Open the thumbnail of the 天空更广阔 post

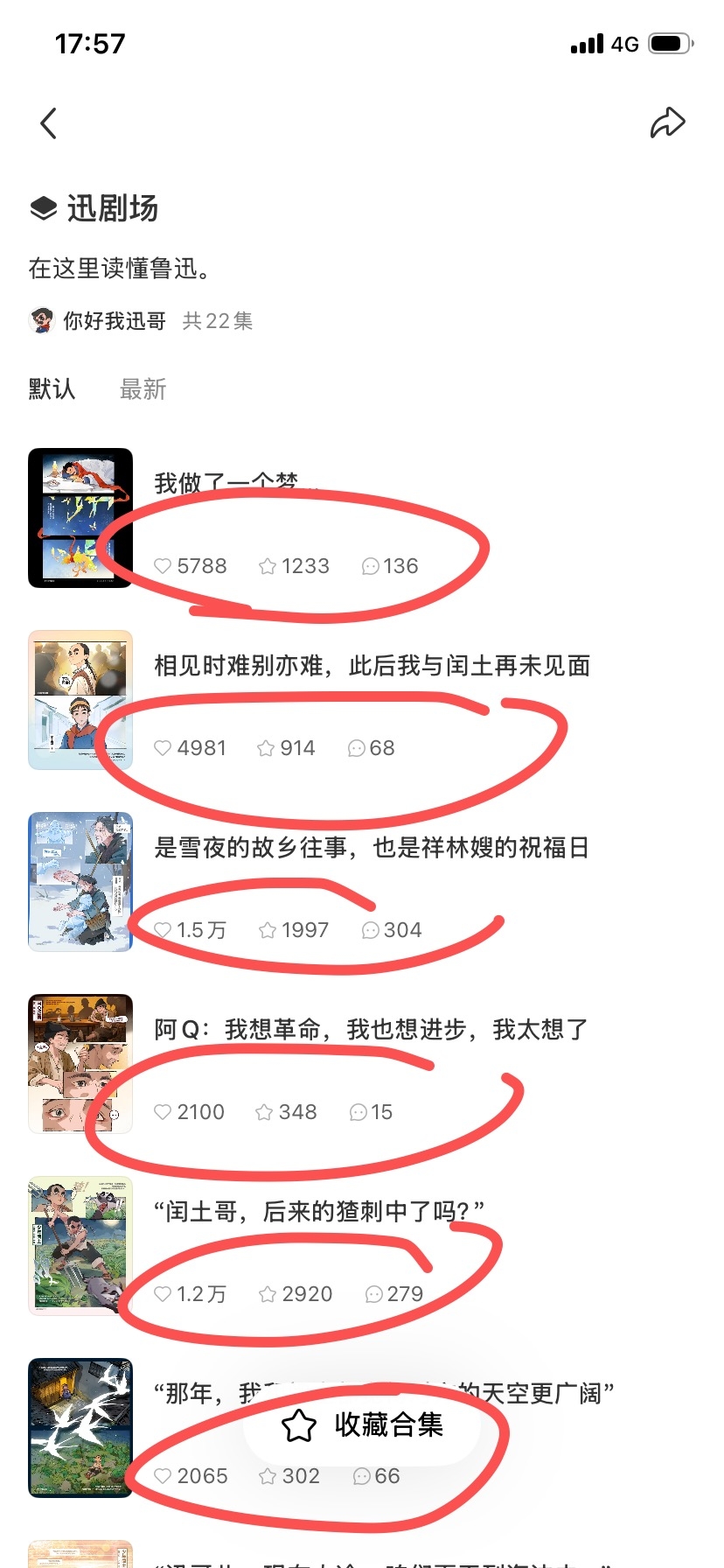[80, 1428]
